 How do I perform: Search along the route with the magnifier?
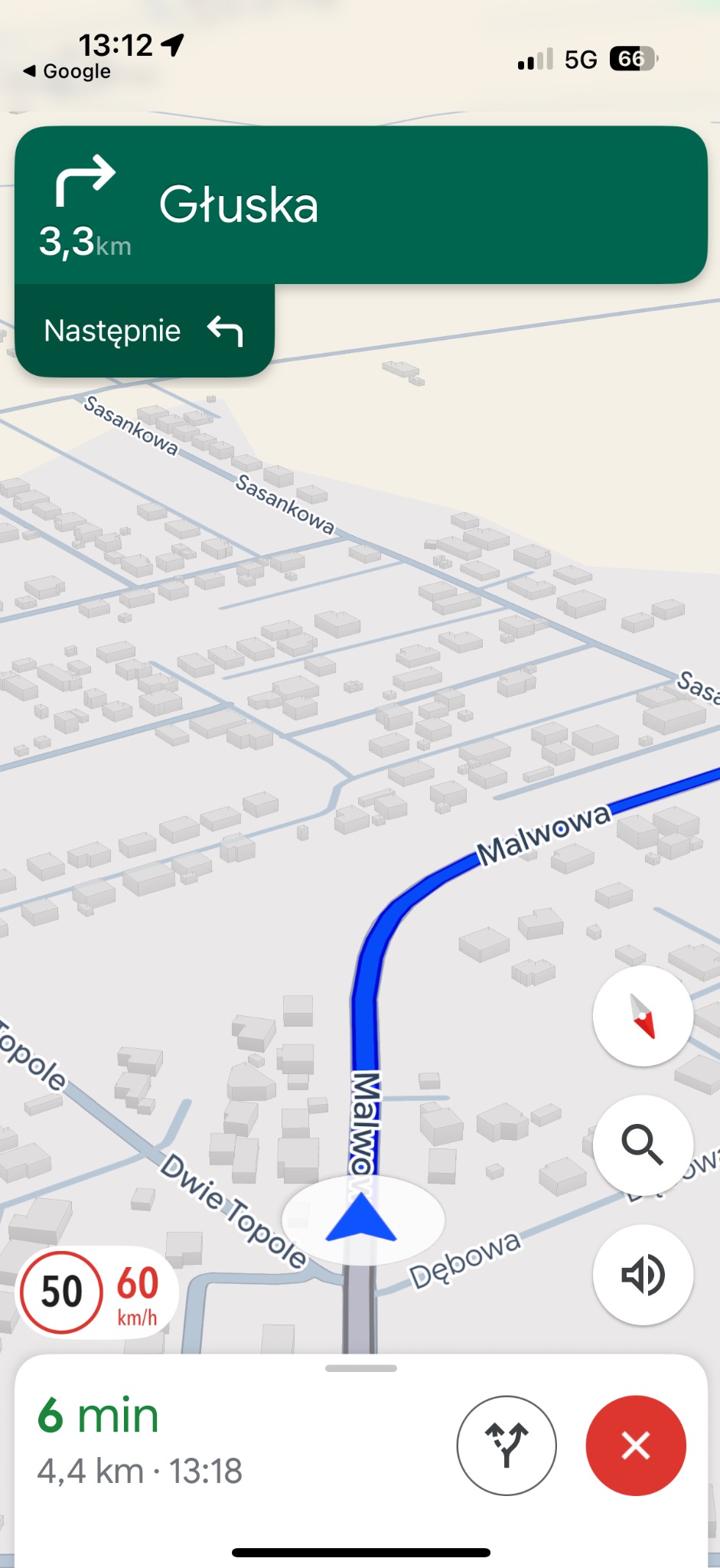(643, 1145)
